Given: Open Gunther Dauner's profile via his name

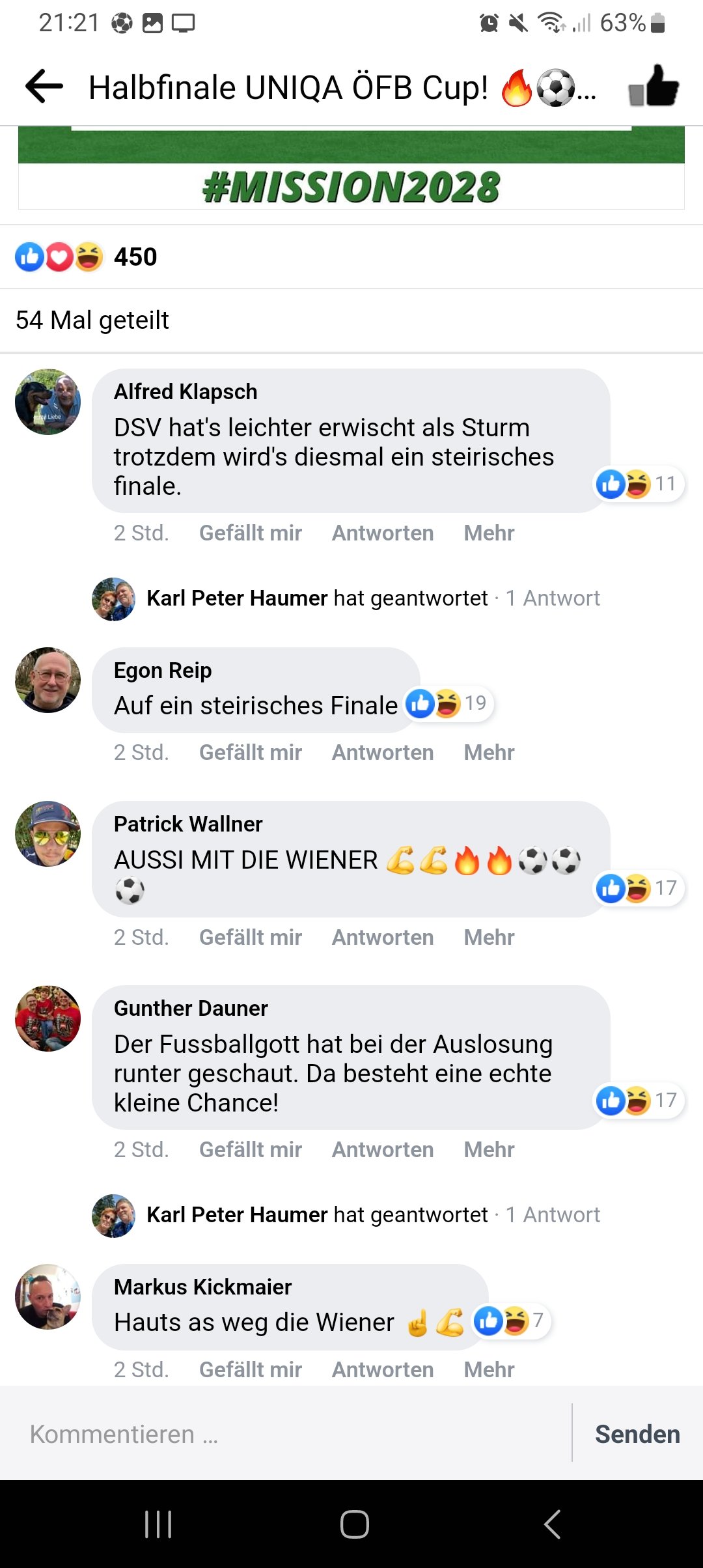Looking at the screenshot, I should coord(191,1008).
